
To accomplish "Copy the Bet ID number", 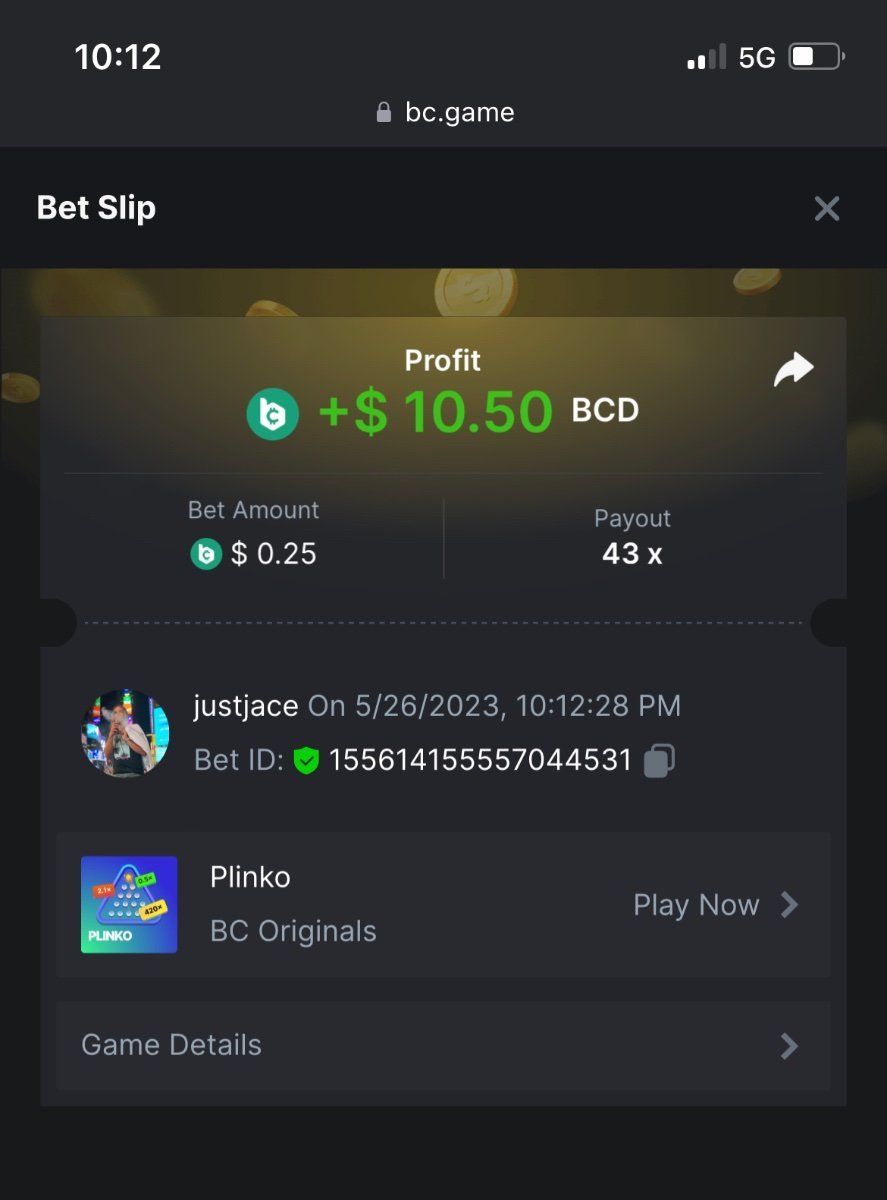I will pos(658,761).
